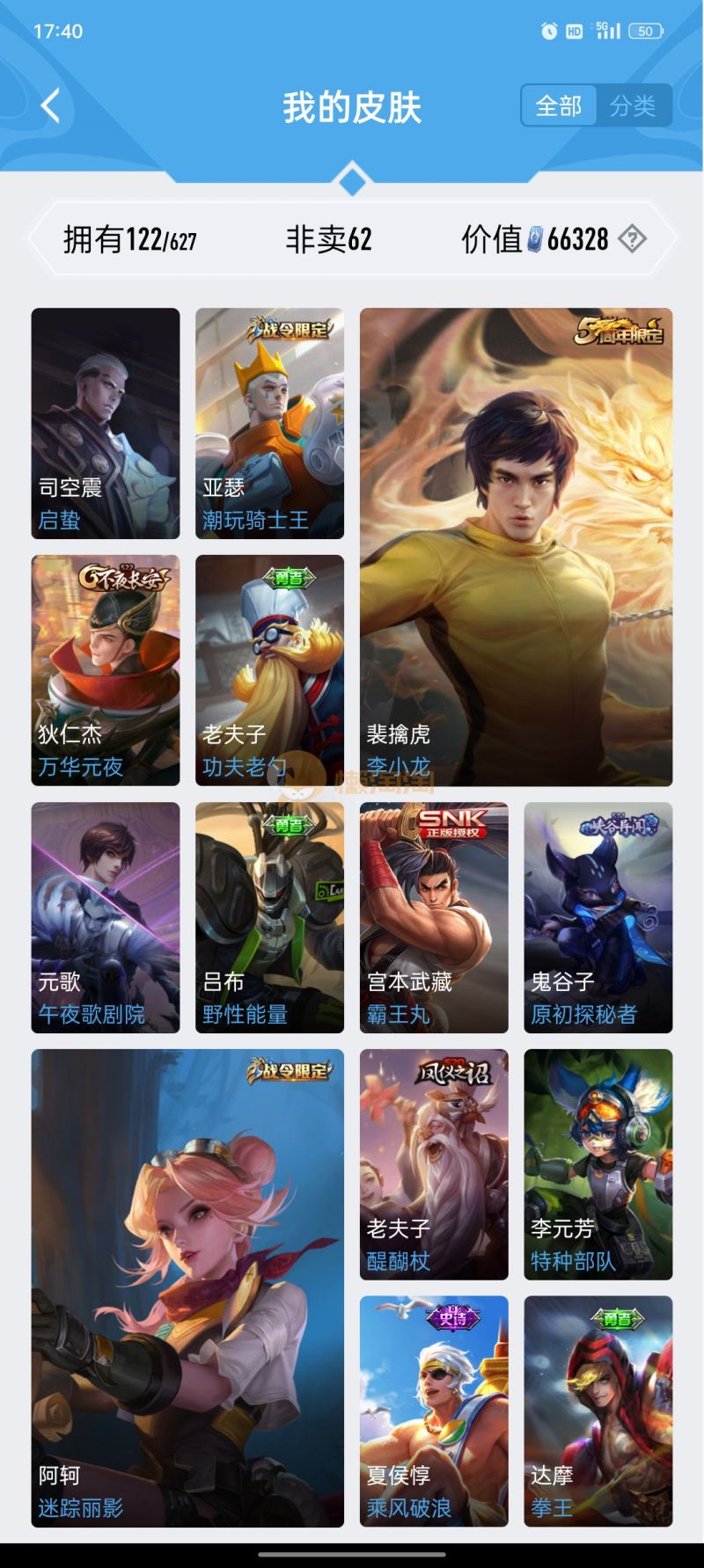Image resolution: width=704 pixels, height=1568 pixels.
Task: View 鬼谷子 原初探秘者 skin card
Action: [x=598, y=917]
